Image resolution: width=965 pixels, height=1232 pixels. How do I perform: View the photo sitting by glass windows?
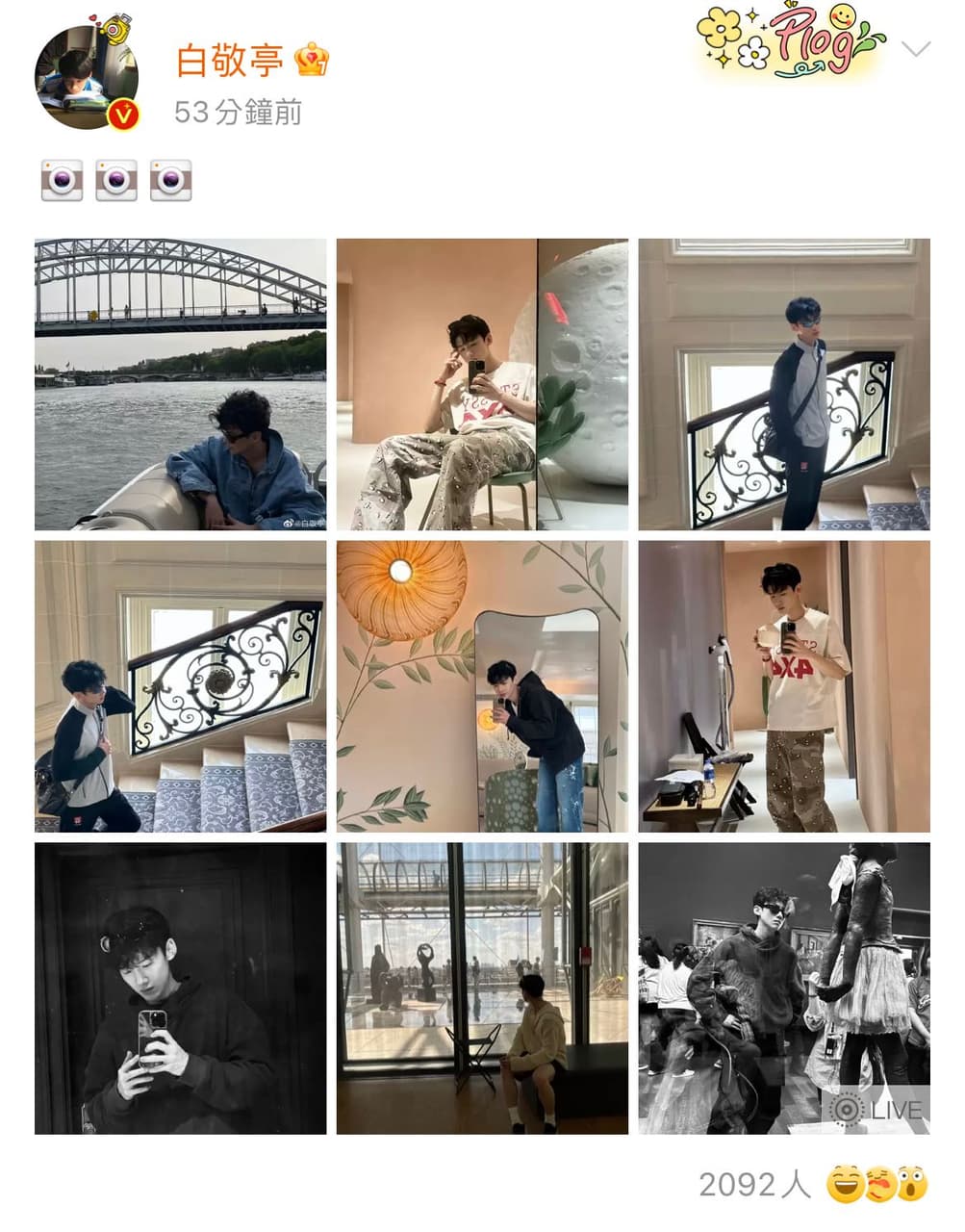pos(482,988)
